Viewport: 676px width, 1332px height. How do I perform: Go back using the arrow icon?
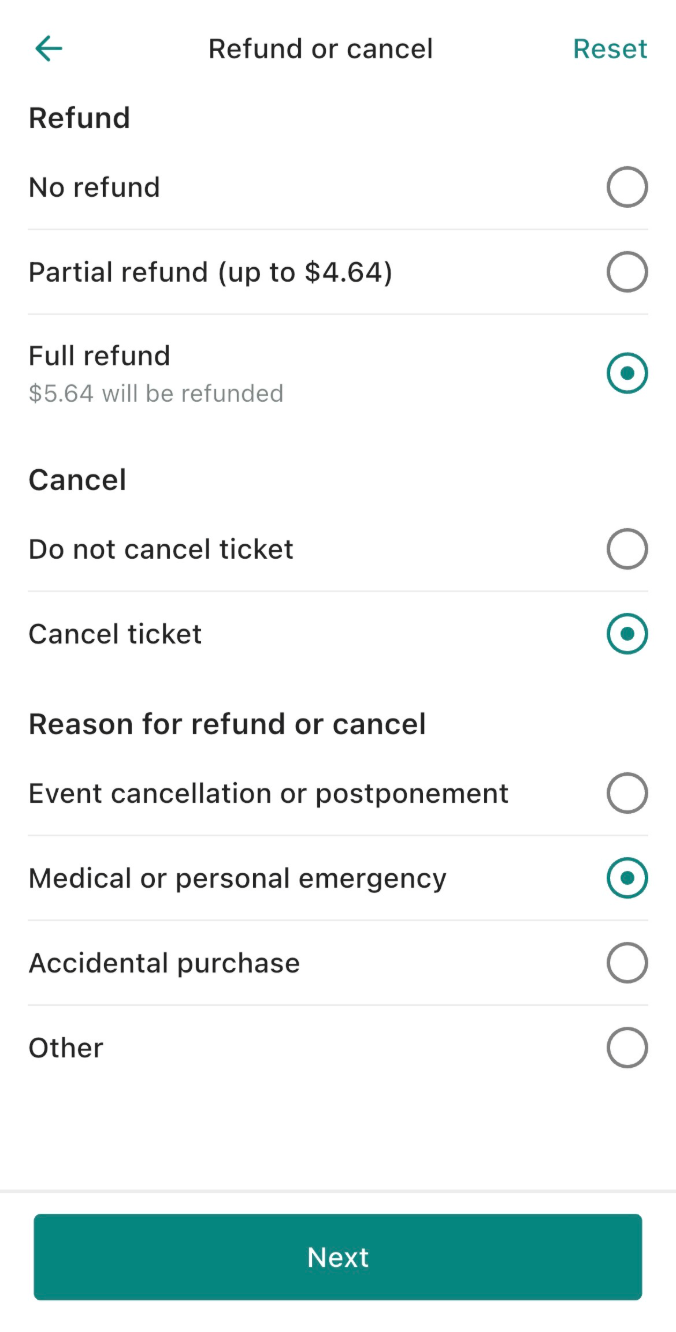(x=48, y=48)
